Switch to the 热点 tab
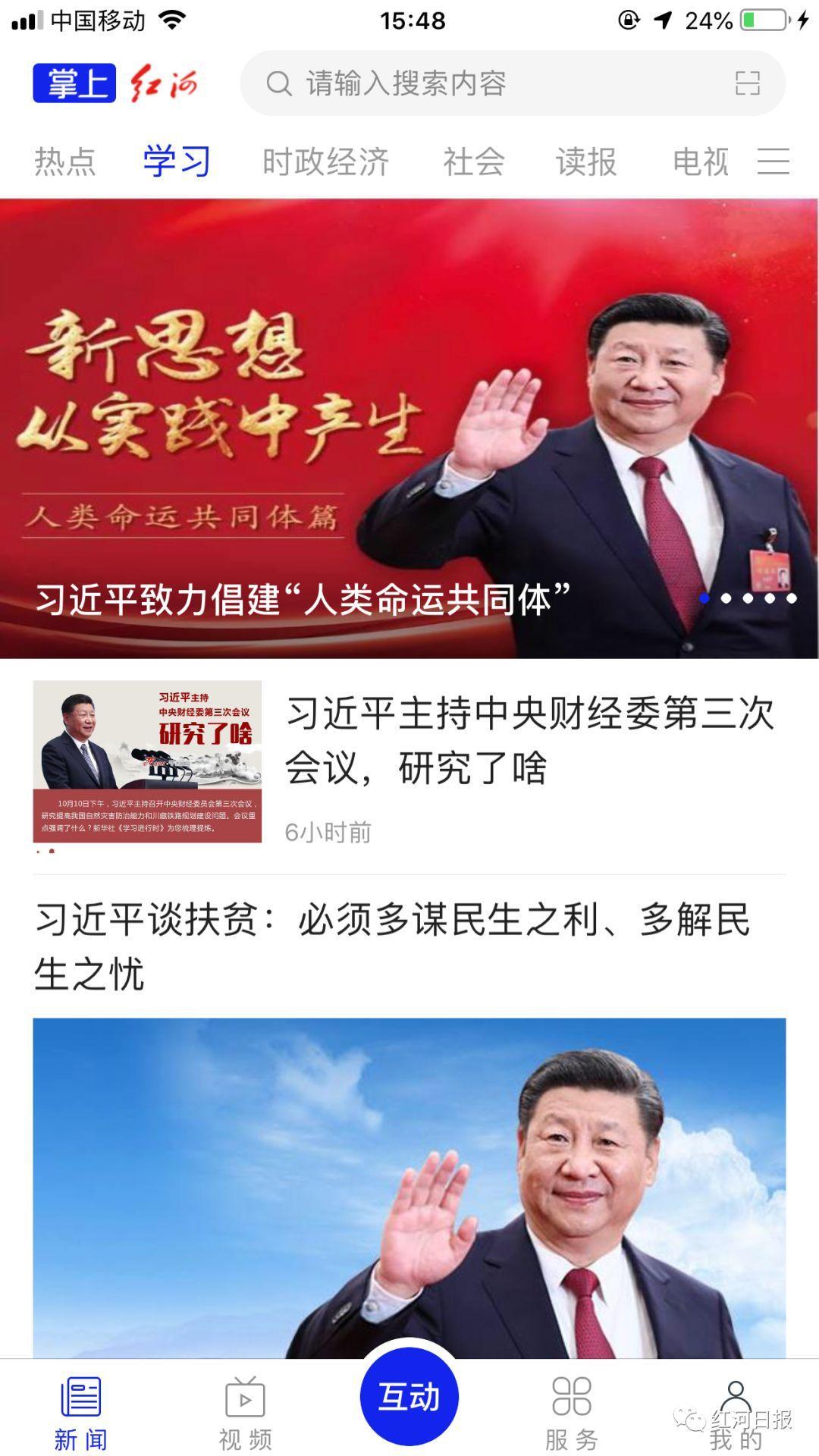The width and height of the screenshot is (819, 1456). coord(65,162)
